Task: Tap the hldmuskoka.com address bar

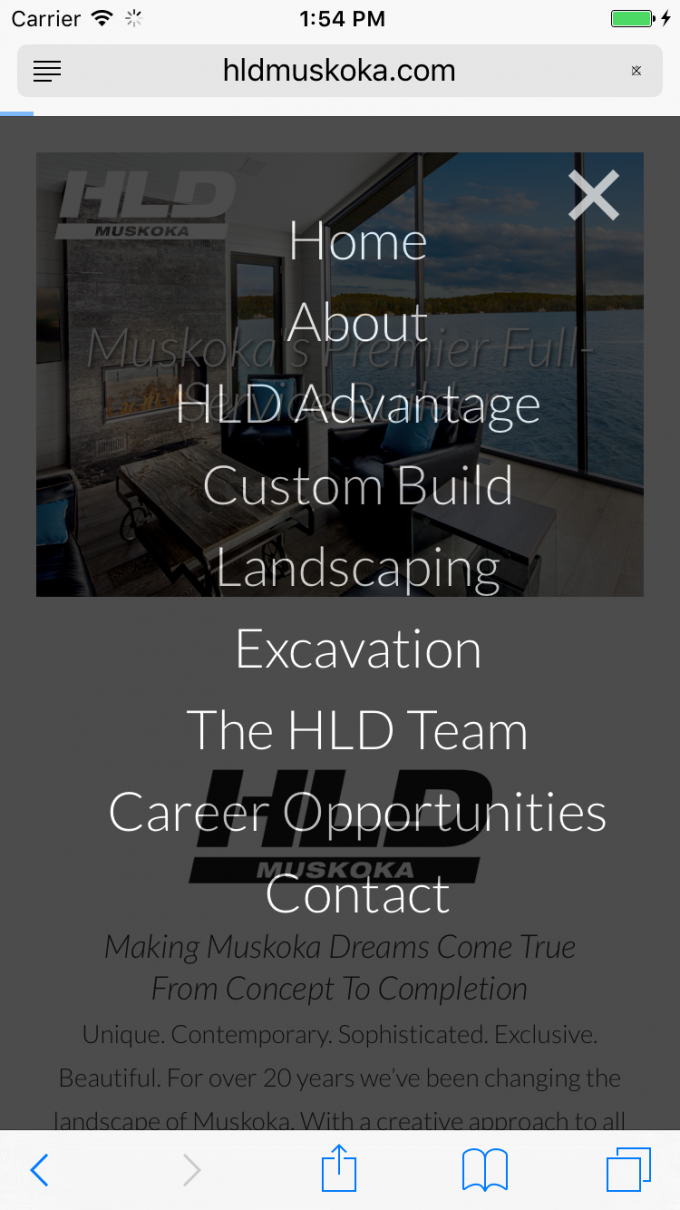Action: (x=339, y=71)
